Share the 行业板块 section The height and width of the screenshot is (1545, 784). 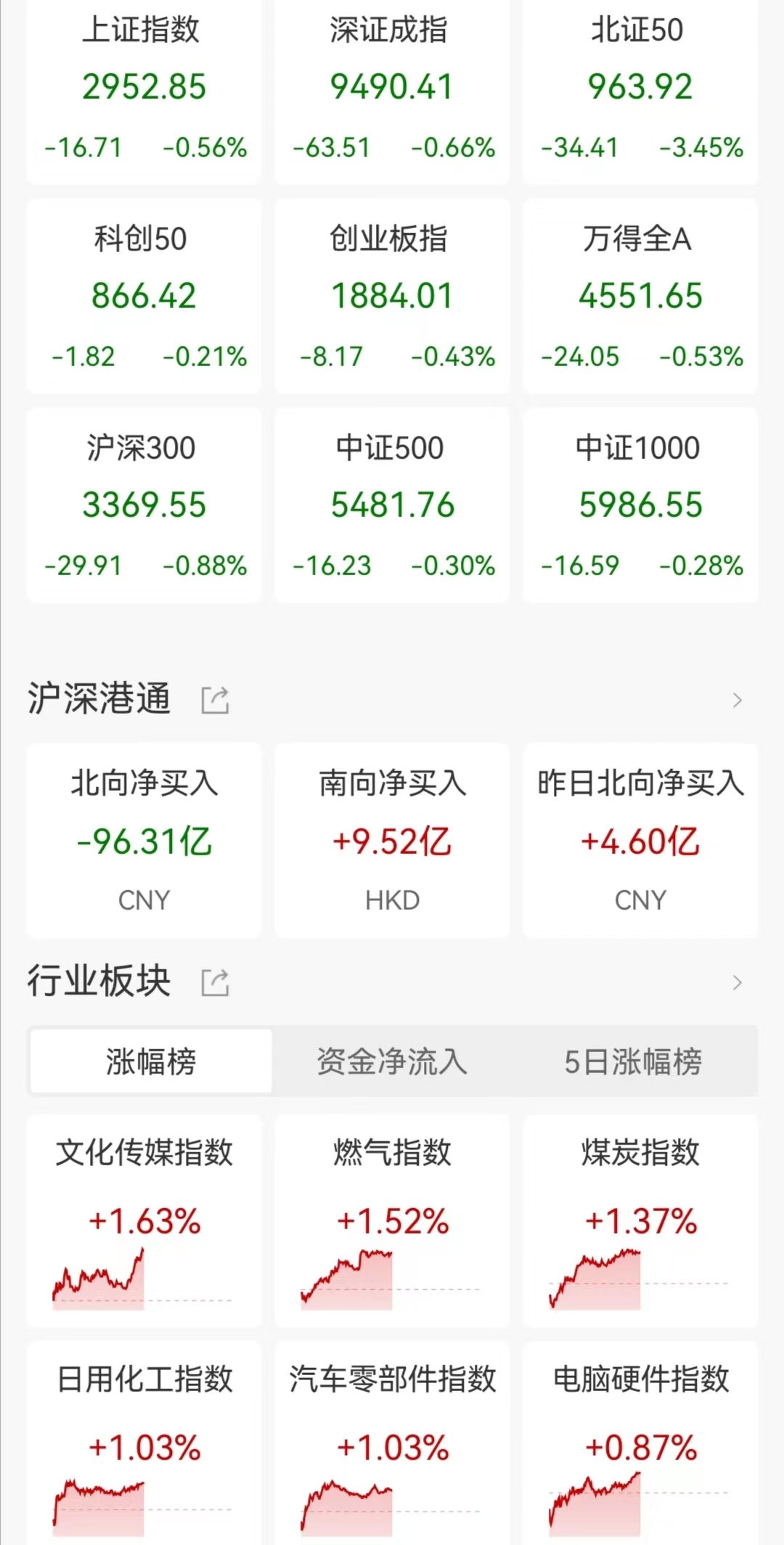click(215, 982)
